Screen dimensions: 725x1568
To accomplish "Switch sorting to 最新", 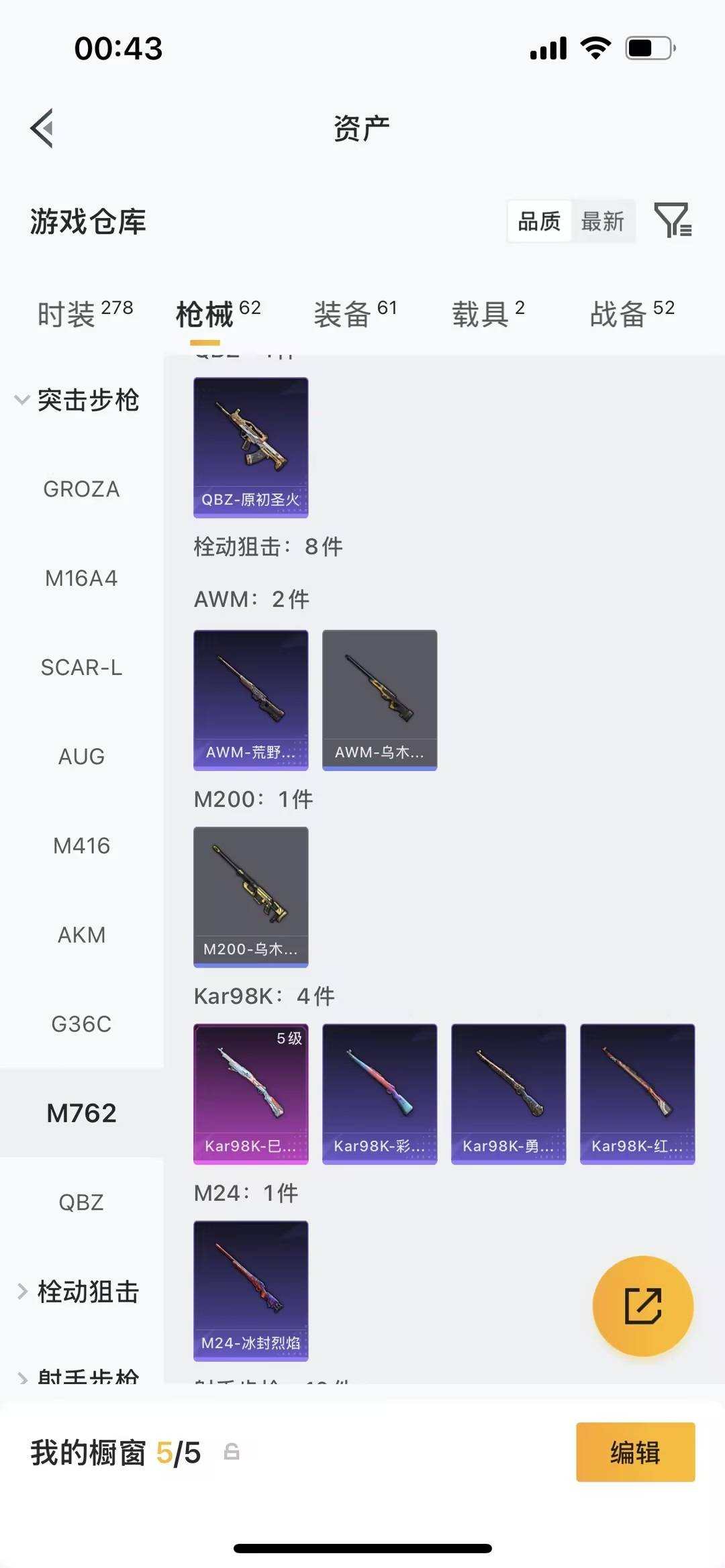I will point(603,221).
